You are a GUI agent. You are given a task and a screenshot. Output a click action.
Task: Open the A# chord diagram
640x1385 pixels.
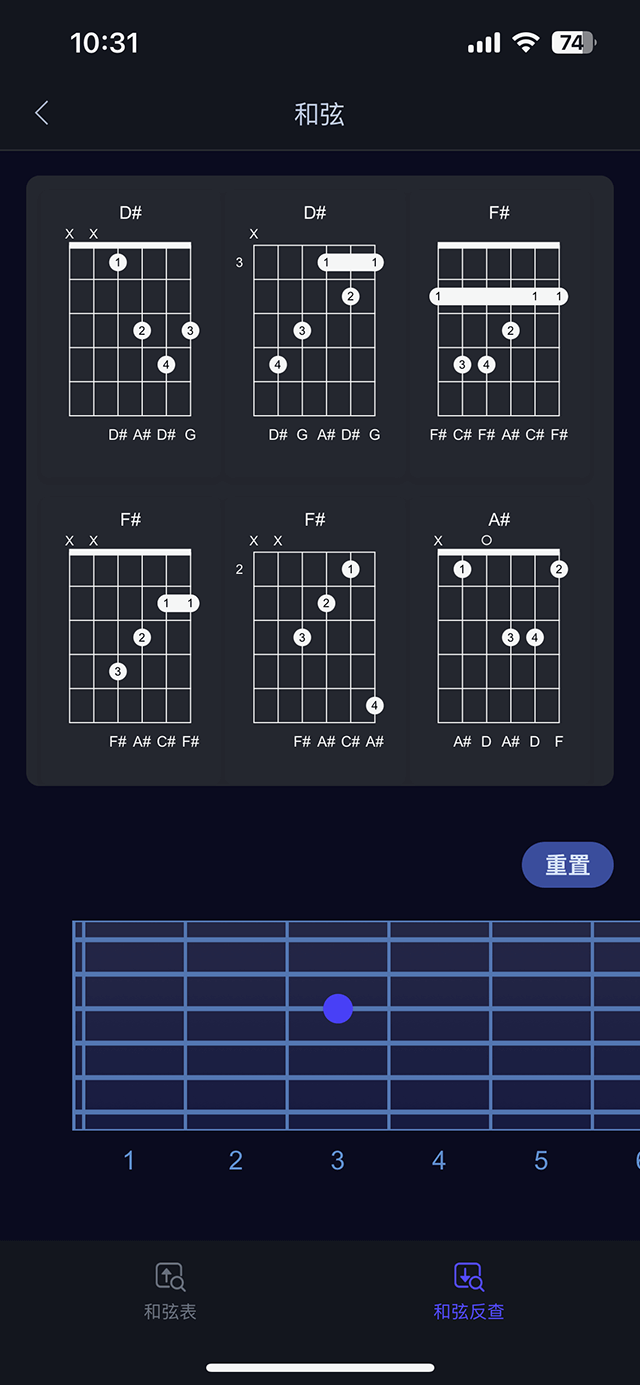[499, 630]
